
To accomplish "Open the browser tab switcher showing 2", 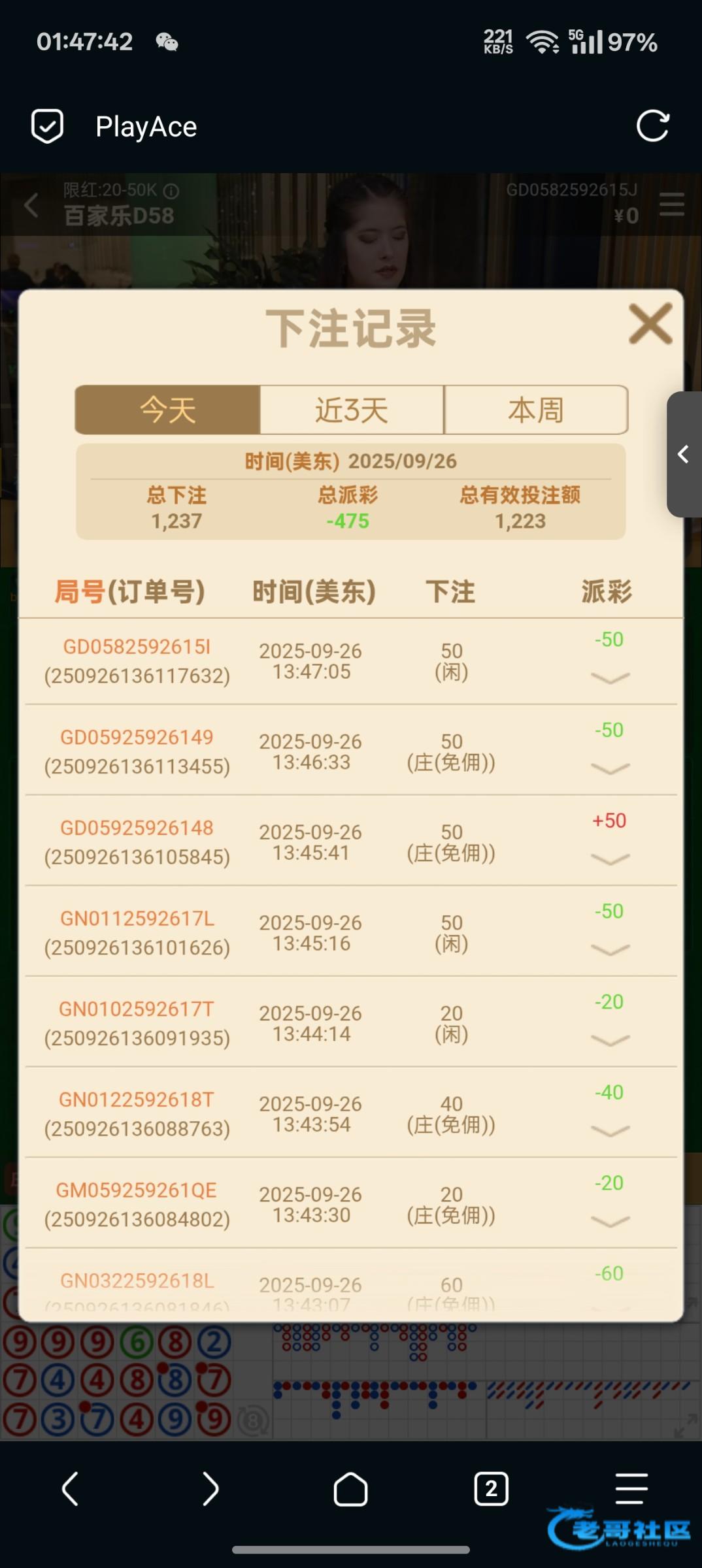I will click(x=491, y=1489).
